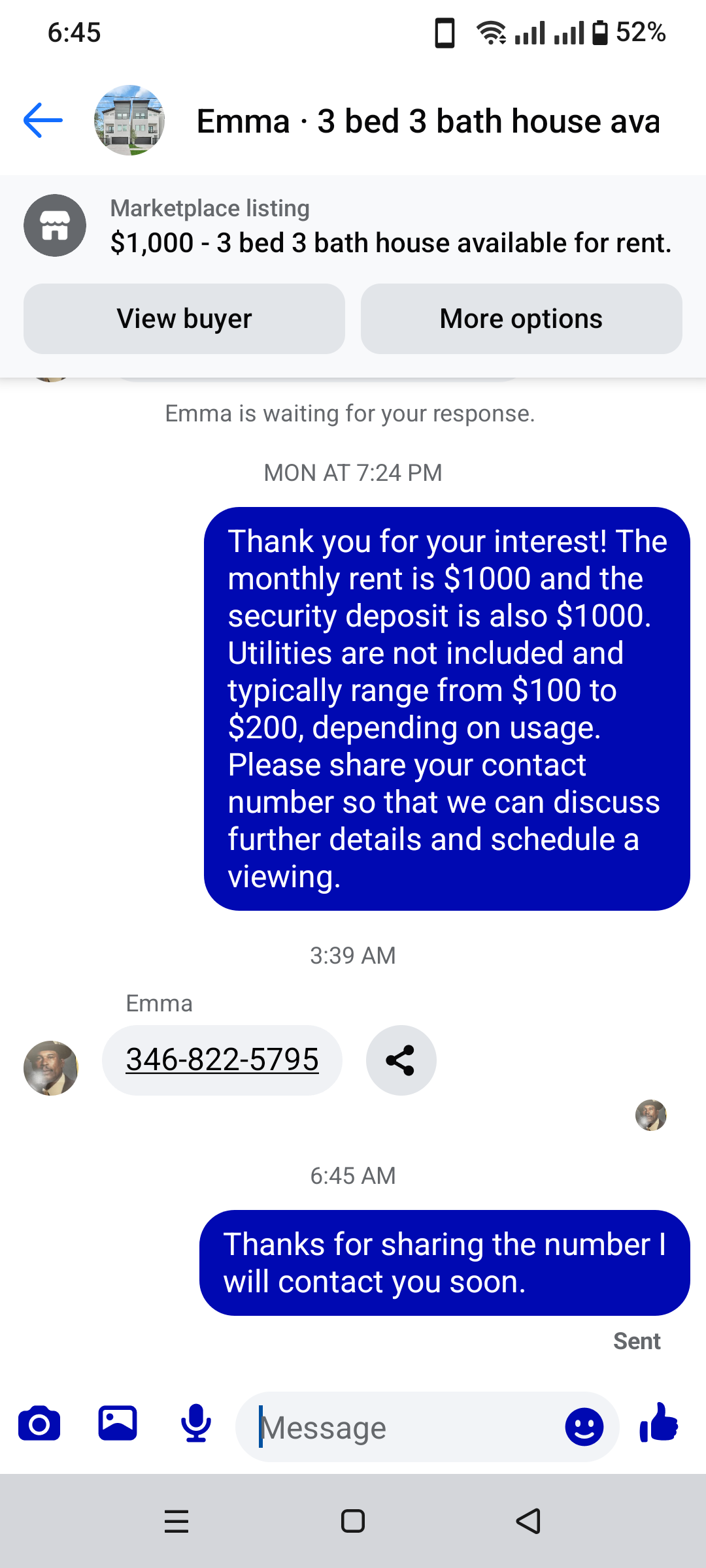Go back using the blue arrow
Viewport: 706px width, 1568px height.
(x=43, y=120)
